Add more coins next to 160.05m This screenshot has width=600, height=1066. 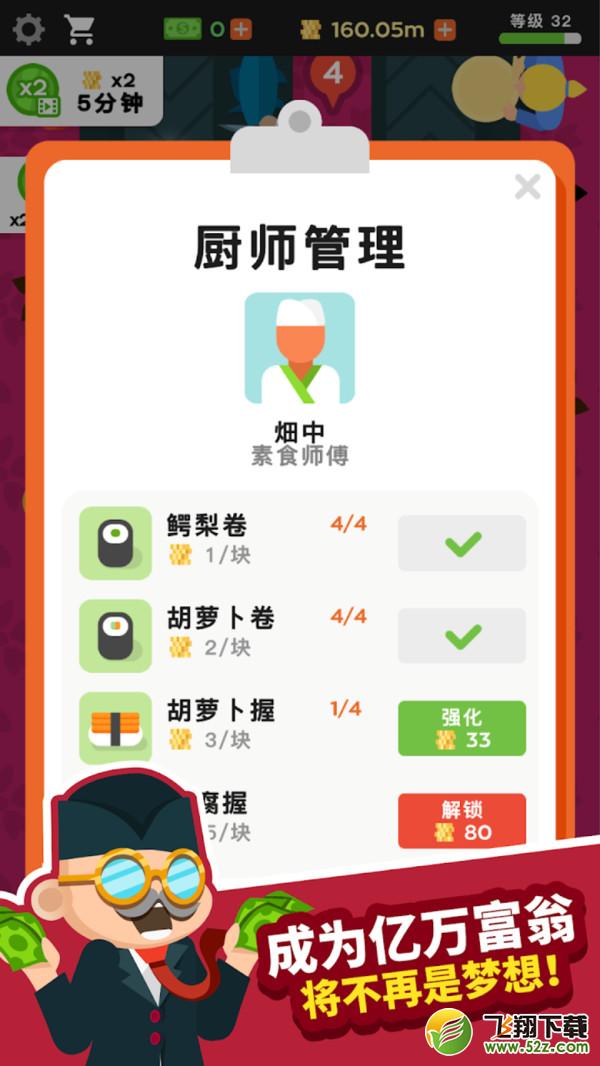click(x=445, y=30)
